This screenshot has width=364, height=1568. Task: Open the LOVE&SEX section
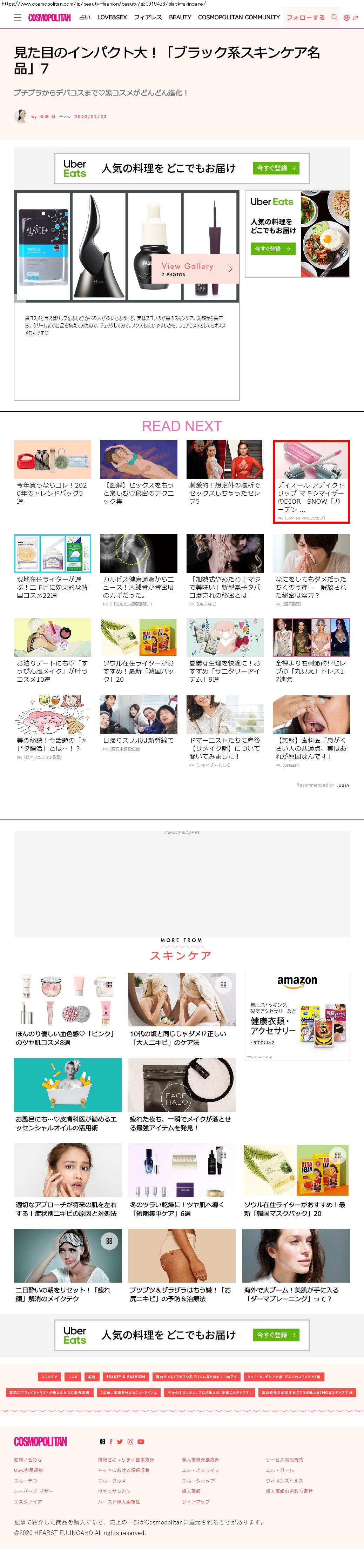112,18
